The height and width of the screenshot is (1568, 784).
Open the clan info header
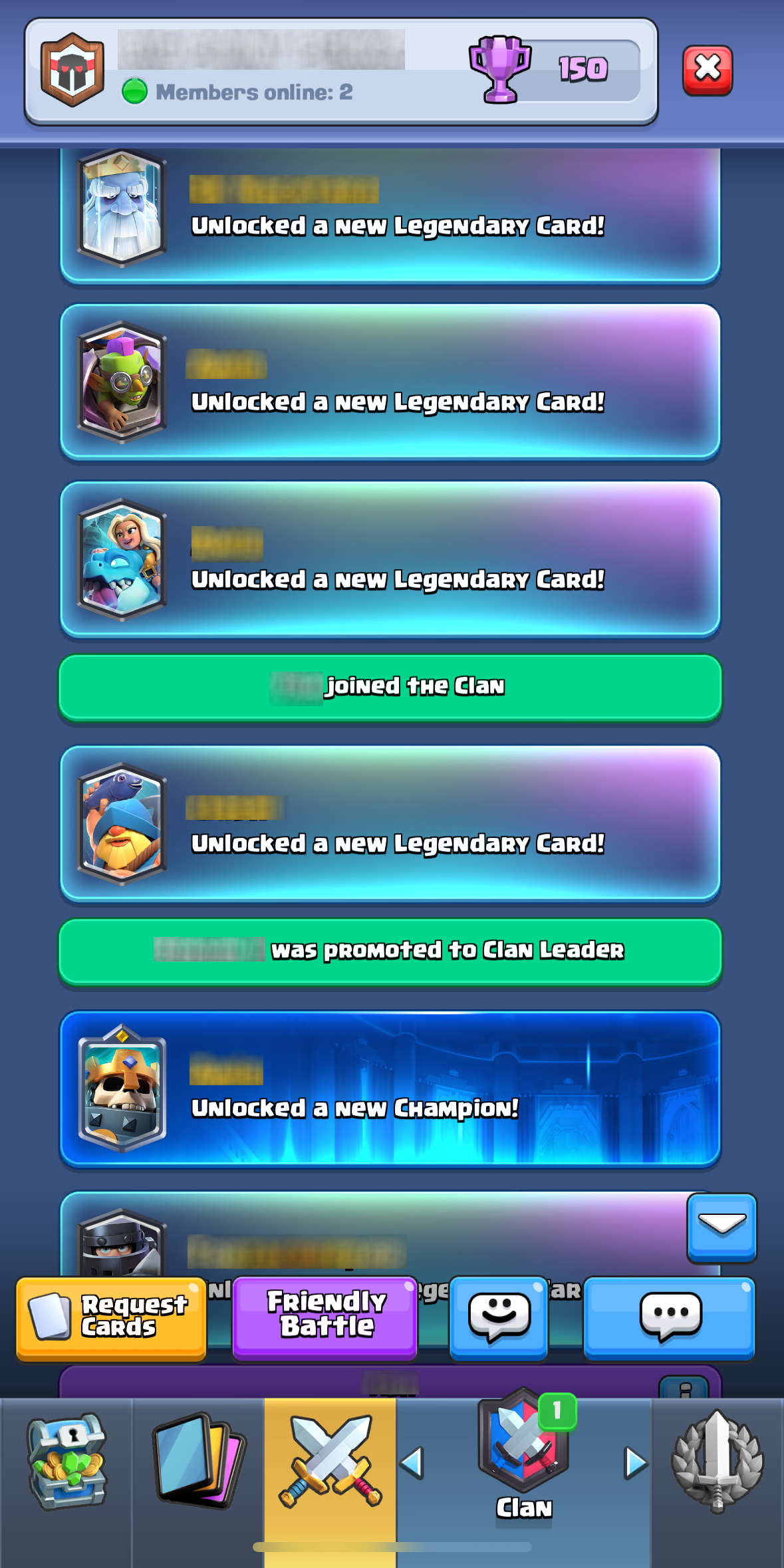click(x=340, y=72)
